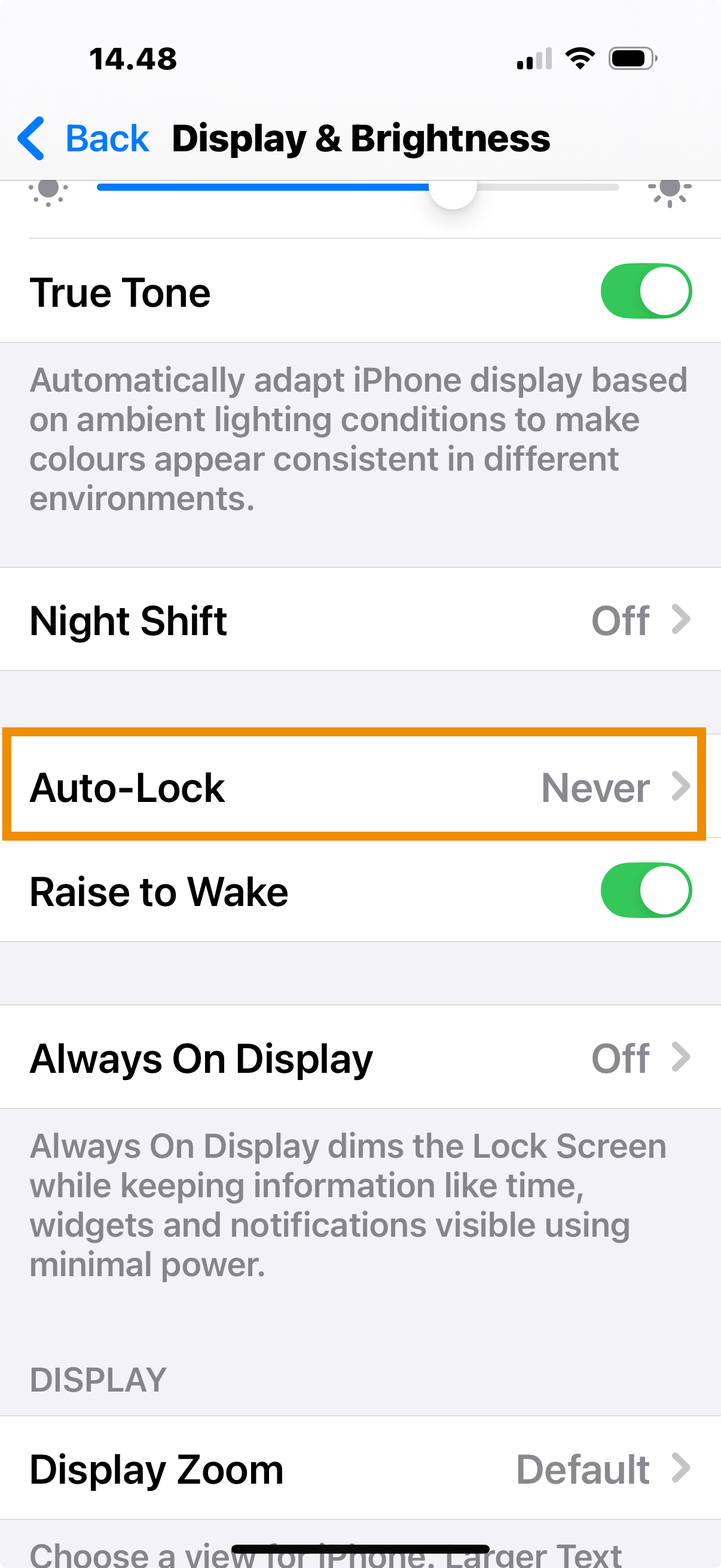The height and width of the screenshot is (1568, 721).
Task: Disable Raise to Wake
Action: point(646,890)
